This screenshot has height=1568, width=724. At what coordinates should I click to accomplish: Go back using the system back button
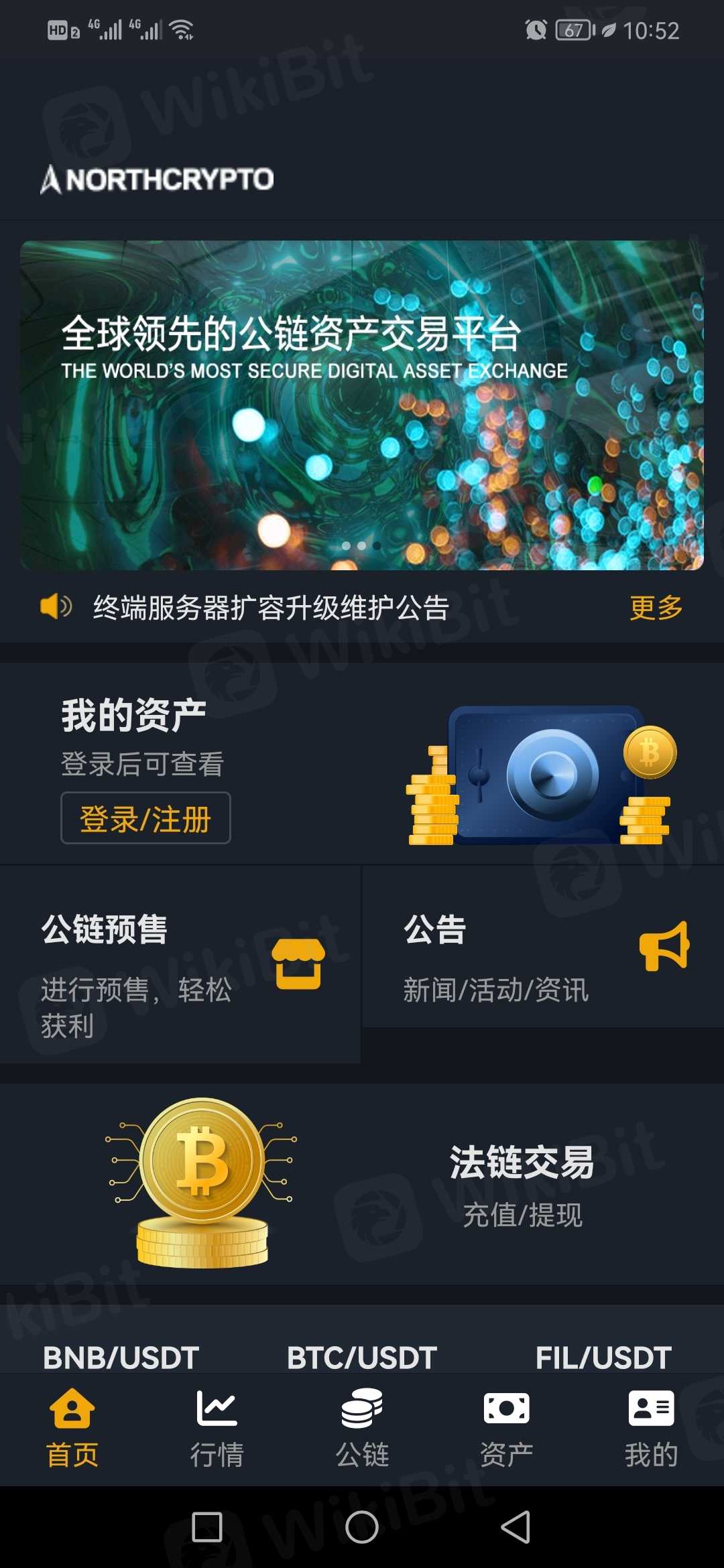[516, 1527]
